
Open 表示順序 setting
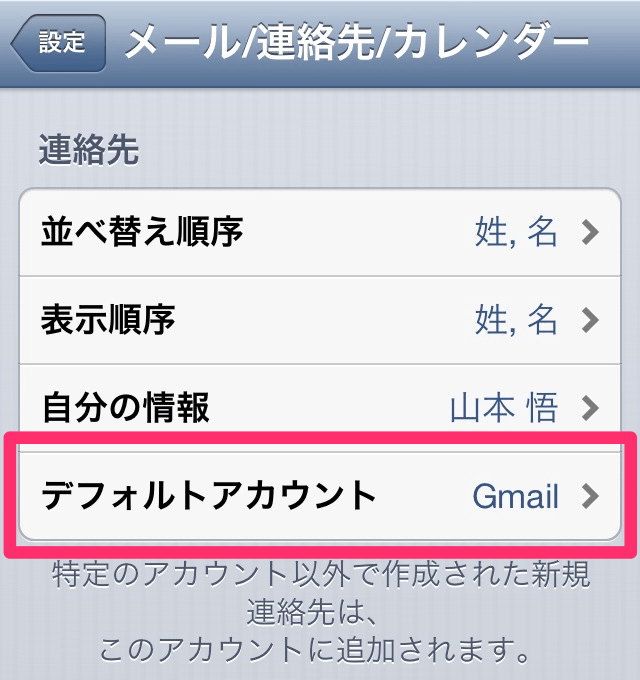pyautogui.click(x=320, y=320)
